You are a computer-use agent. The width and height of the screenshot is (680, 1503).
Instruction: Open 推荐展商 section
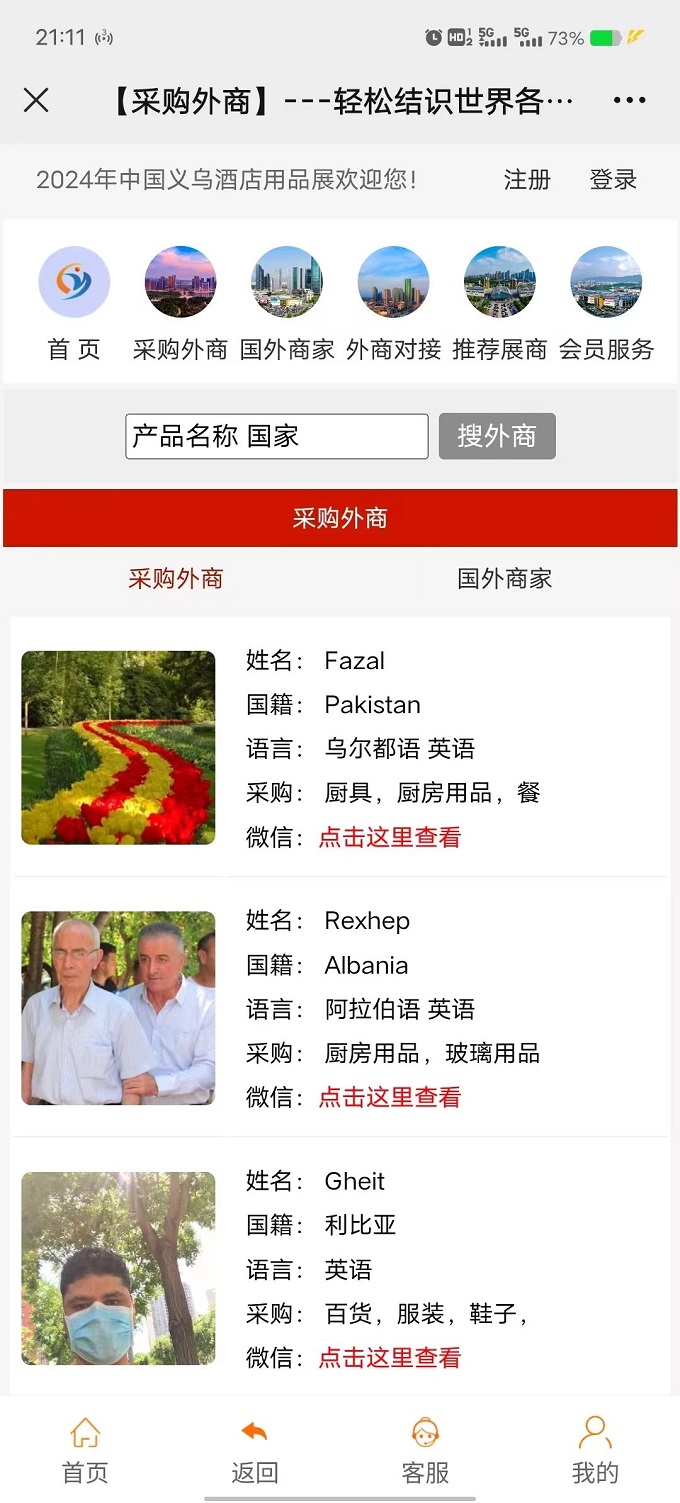(x=499, y=283)
